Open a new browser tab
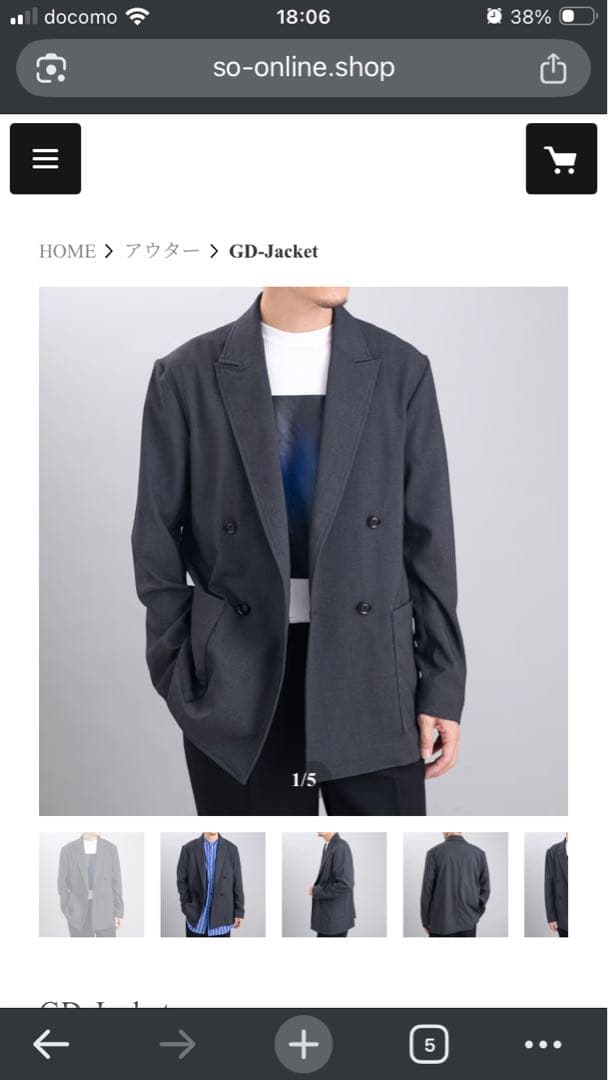Screen dimensions: 608x1080 (303, 1045)
